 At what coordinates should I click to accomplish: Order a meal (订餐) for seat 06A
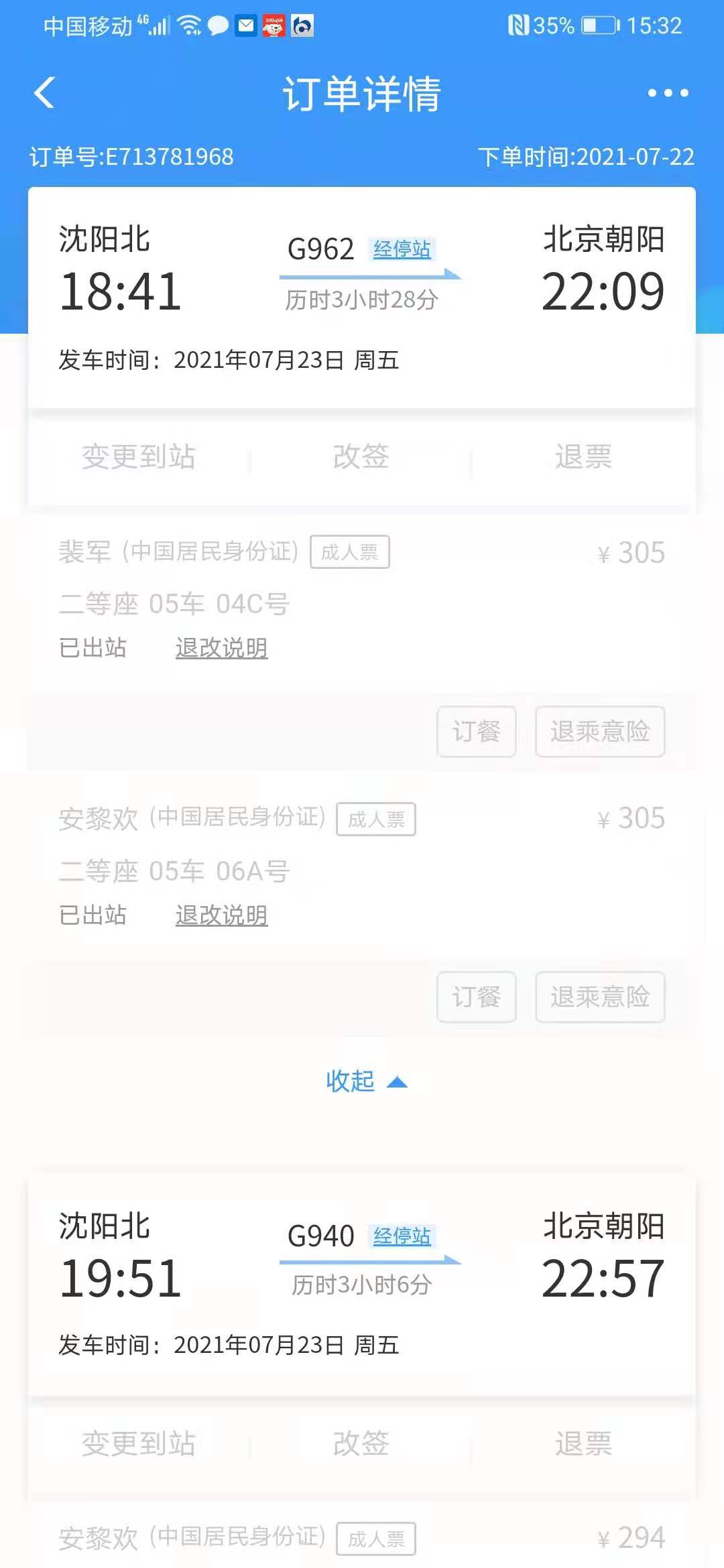476,996
